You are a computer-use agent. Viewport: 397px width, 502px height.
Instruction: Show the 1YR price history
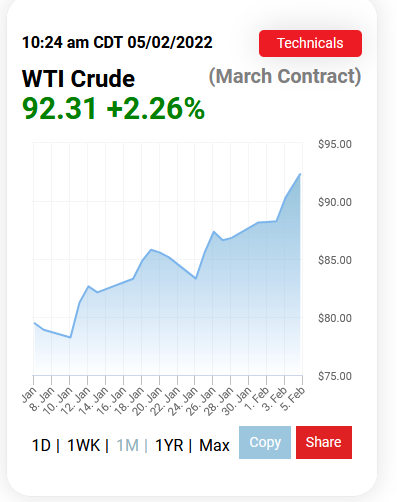169,445
